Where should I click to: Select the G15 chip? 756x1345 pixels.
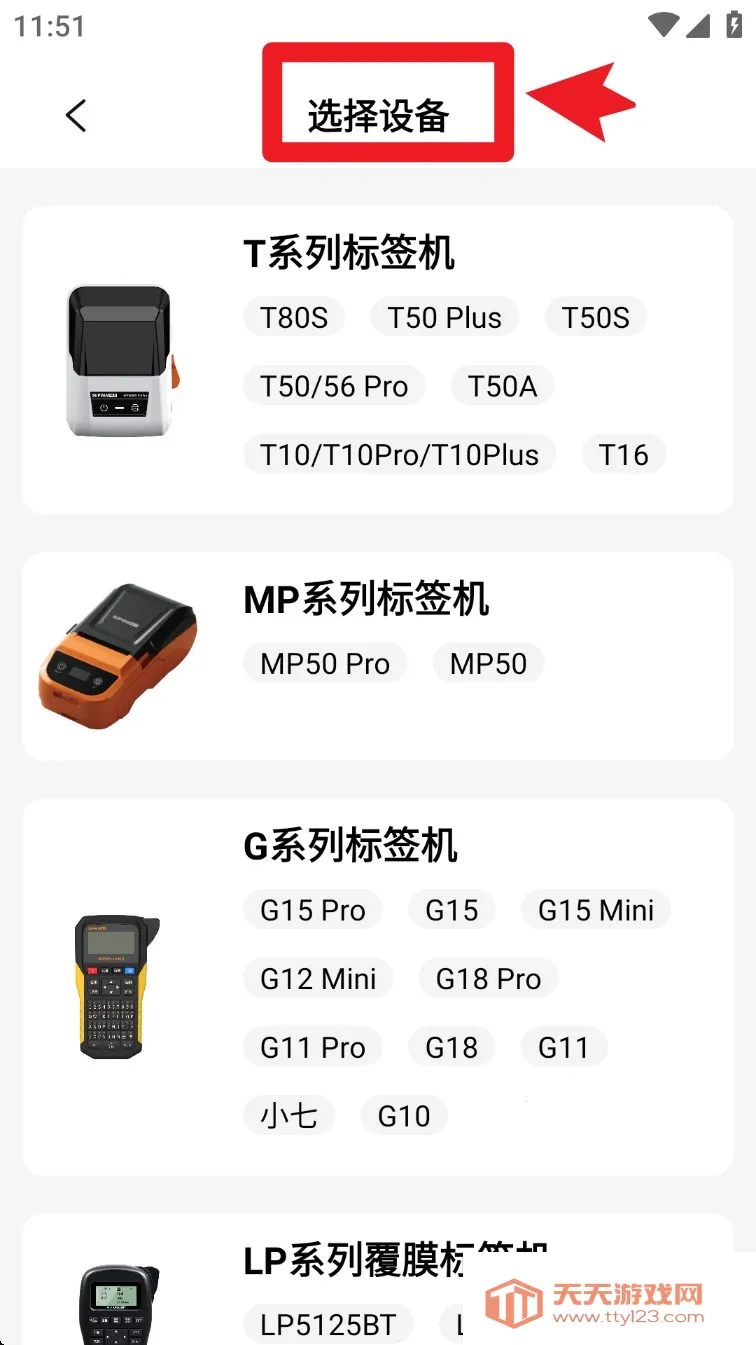tap(452, 911)
